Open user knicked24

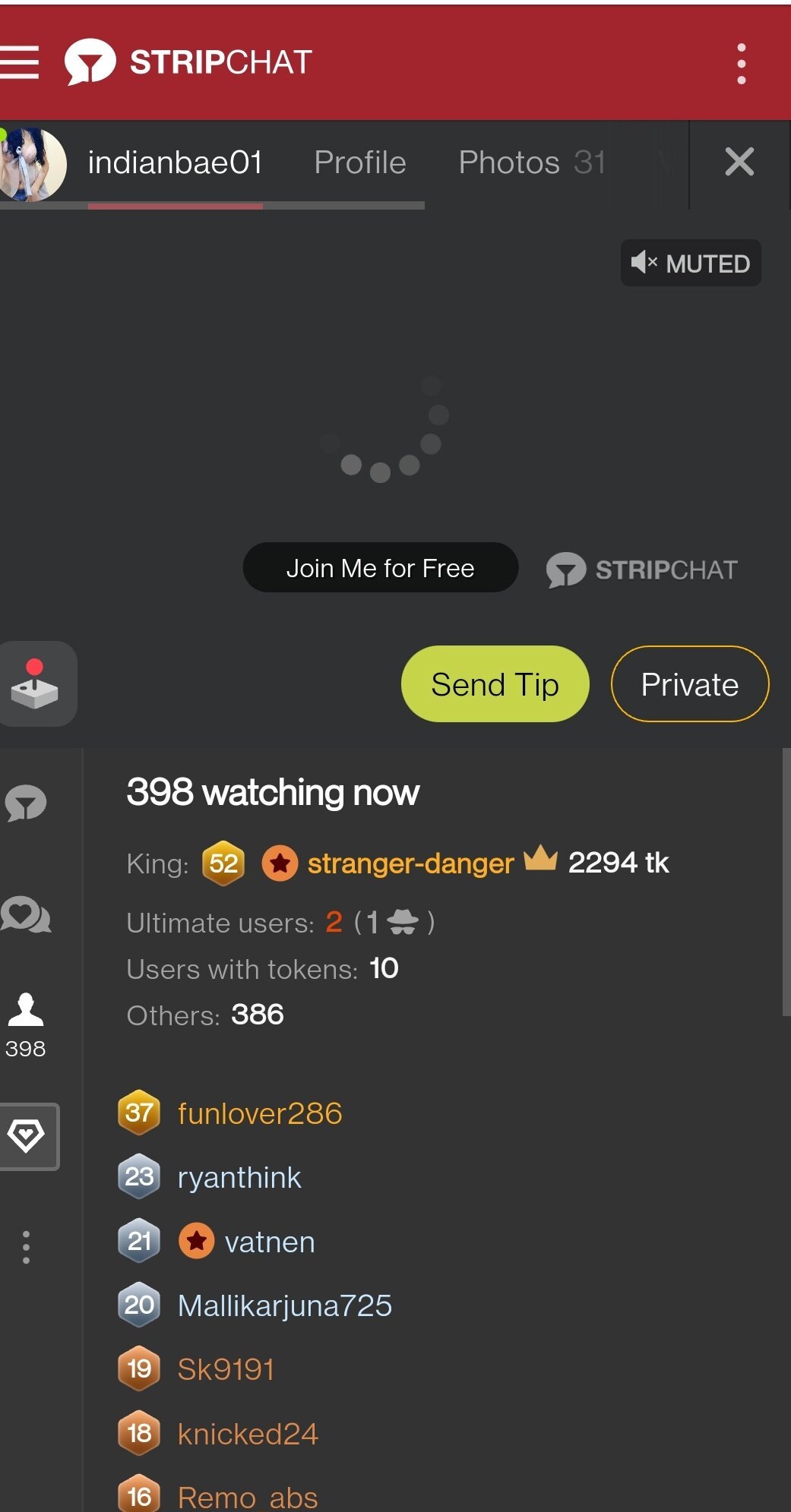pyautogui.click(x=247, y=1434)
